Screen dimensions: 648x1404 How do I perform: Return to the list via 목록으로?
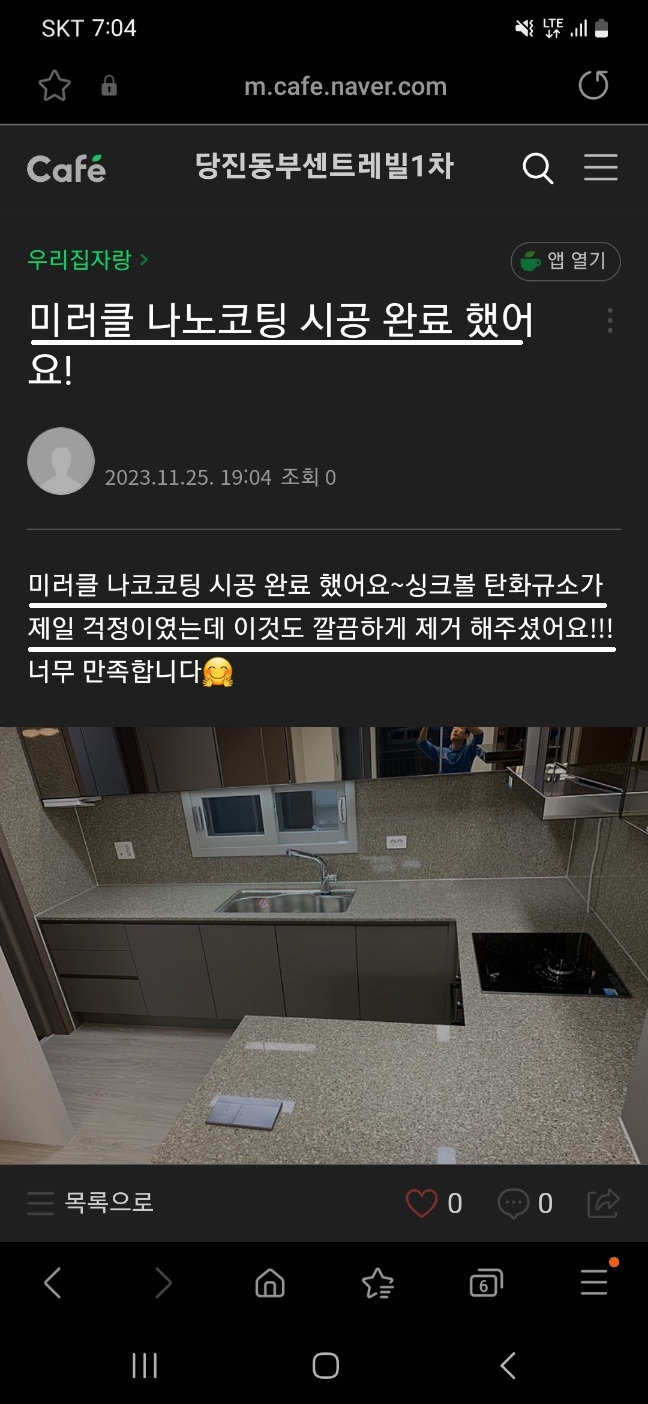tap(91, 1202)
